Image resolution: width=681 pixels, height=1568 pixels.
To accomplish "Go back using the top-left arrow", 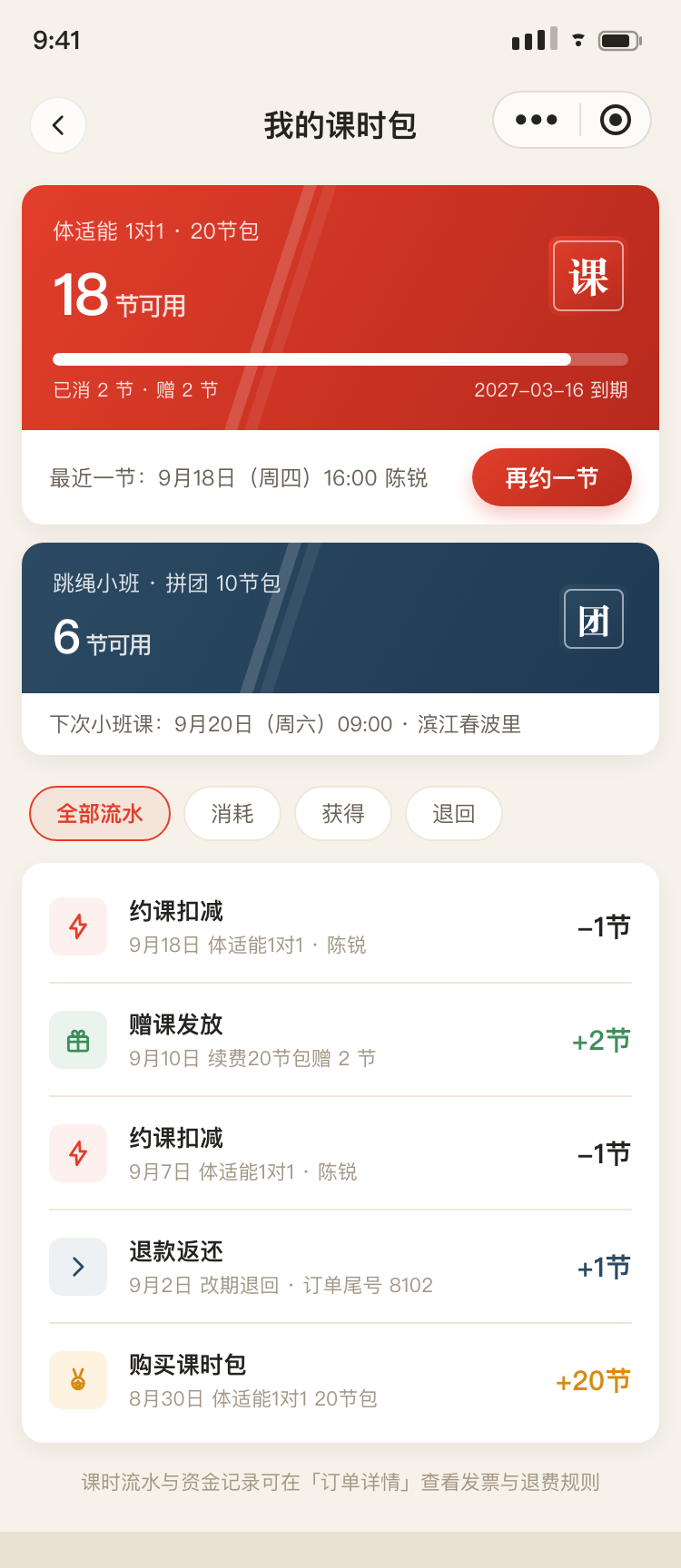I will coord(58,125).
